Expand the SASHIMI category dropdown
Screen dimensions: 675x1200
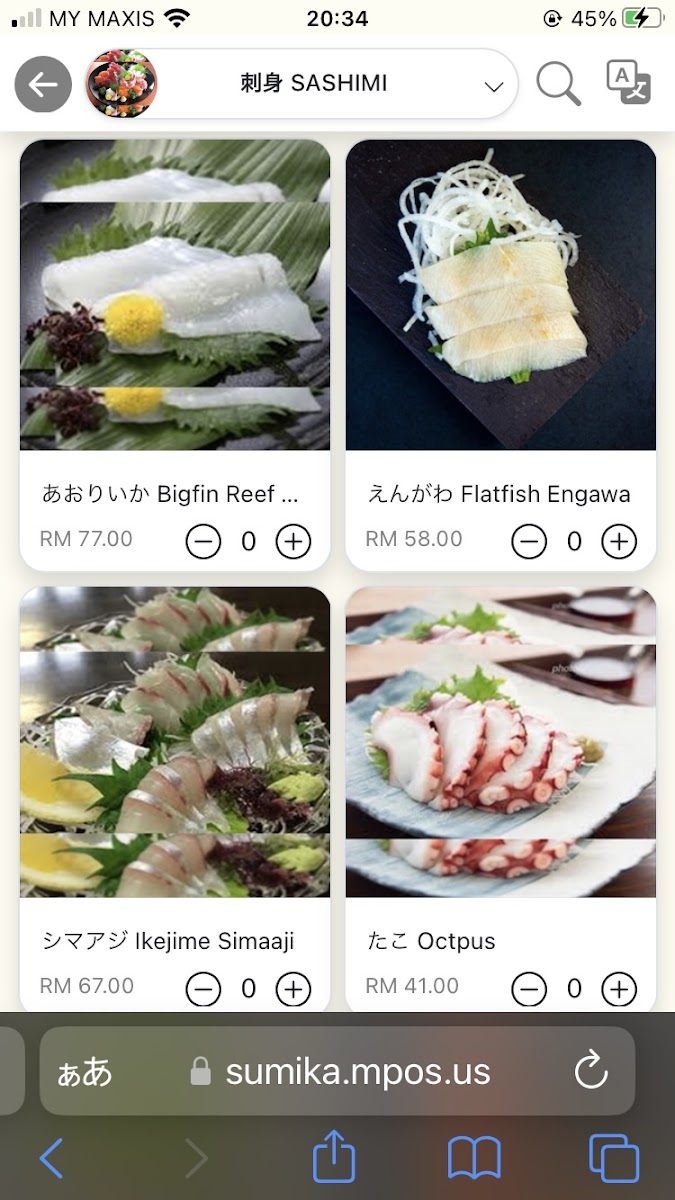[493, 86]
